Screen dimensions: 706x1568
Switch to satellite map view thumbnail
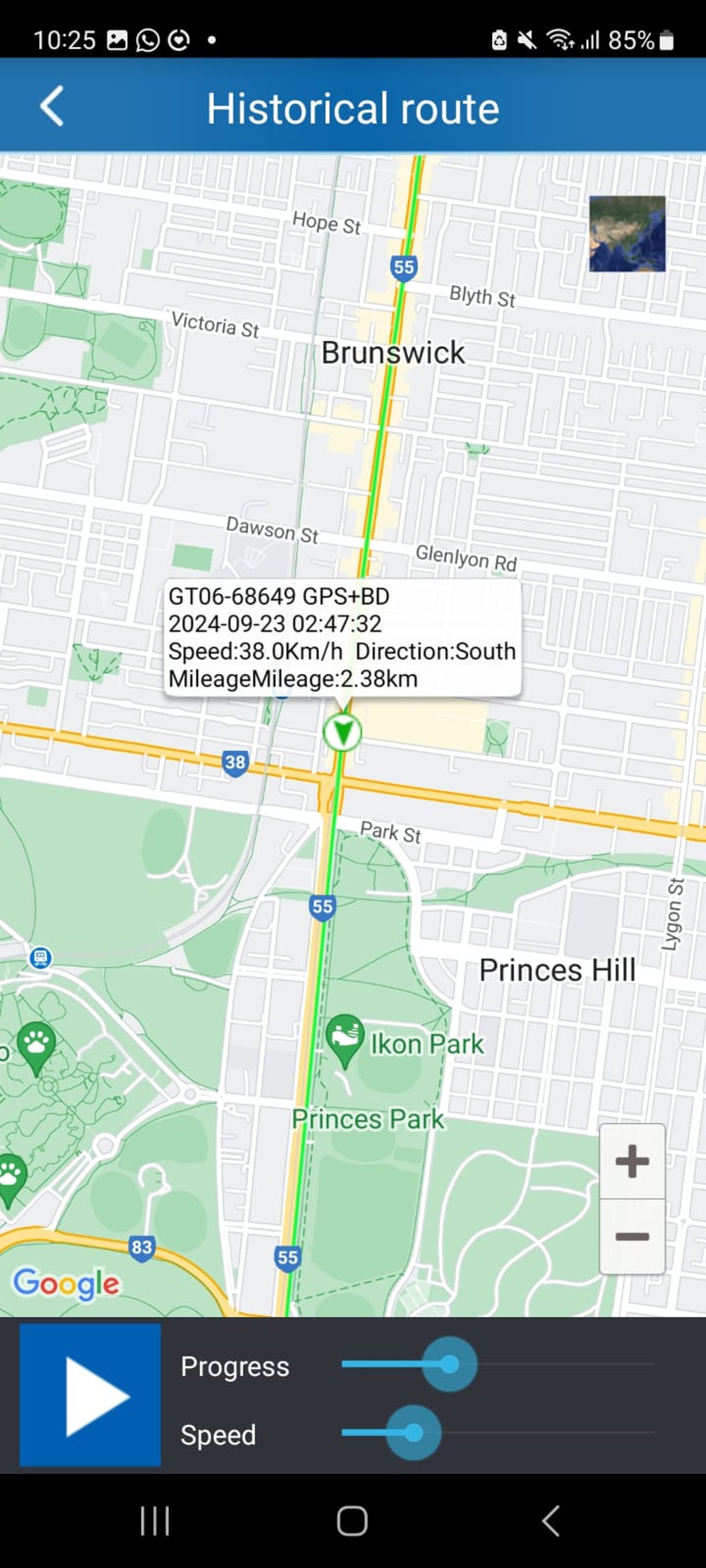coord(627,234)
